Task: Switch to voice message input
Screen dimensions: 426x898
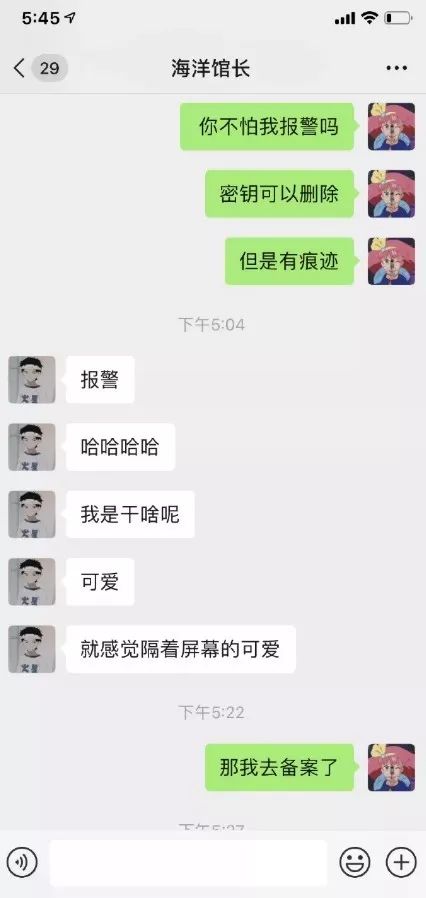Action: (22, 862)
